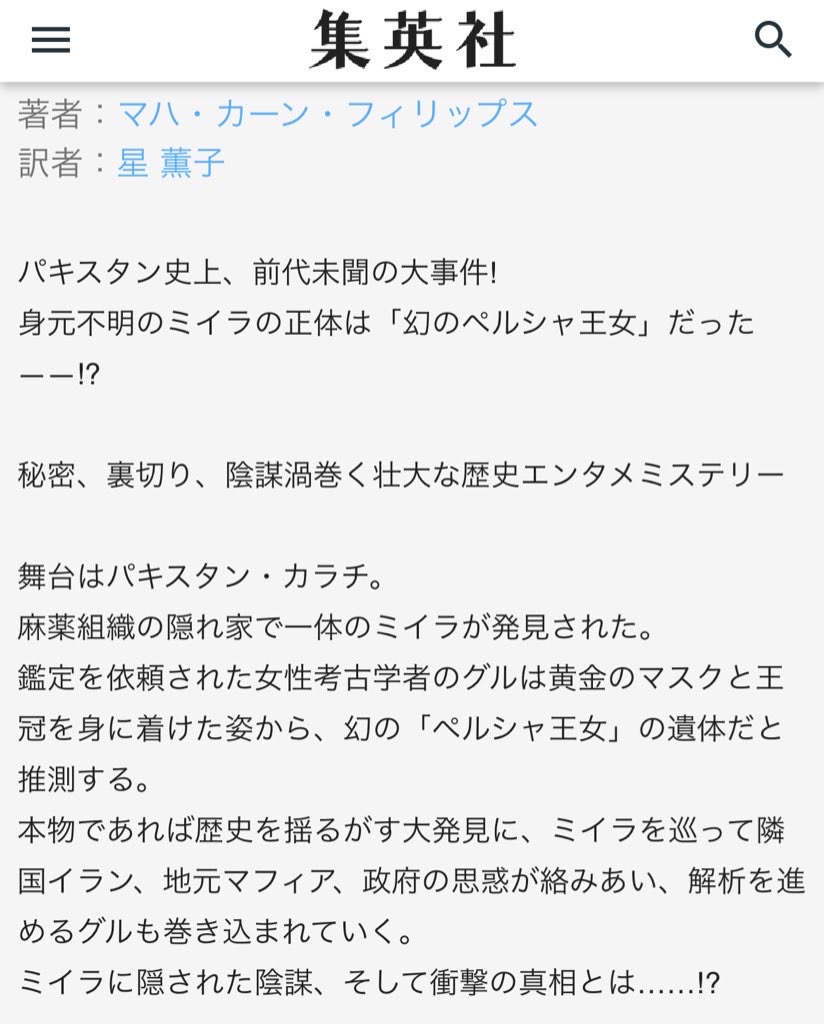This screenshot has width=824, height=1024.
Task: Go to the 集英社 home page
Action: [x=412, y=40]
